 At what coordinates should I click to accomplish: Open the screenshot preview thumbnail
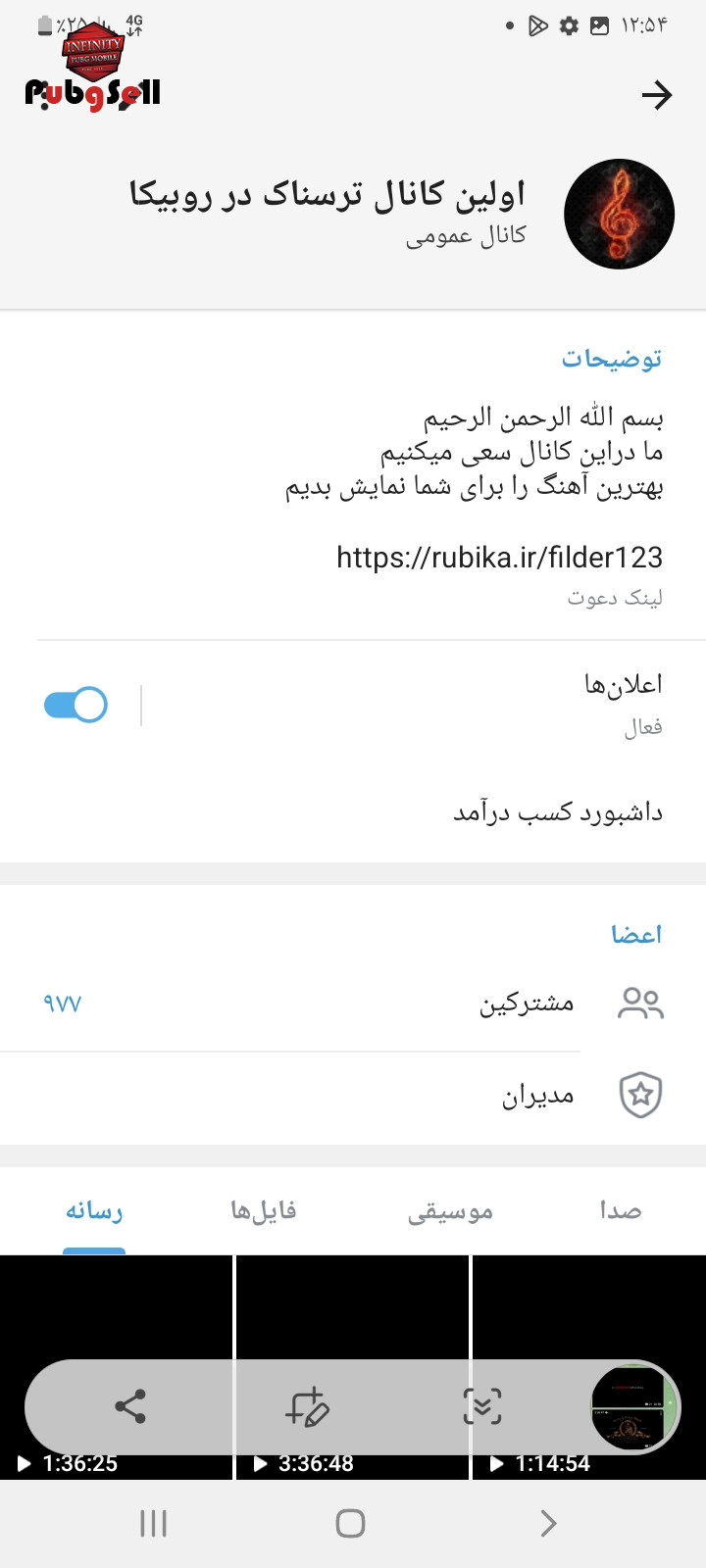(x=634, y=1407)
